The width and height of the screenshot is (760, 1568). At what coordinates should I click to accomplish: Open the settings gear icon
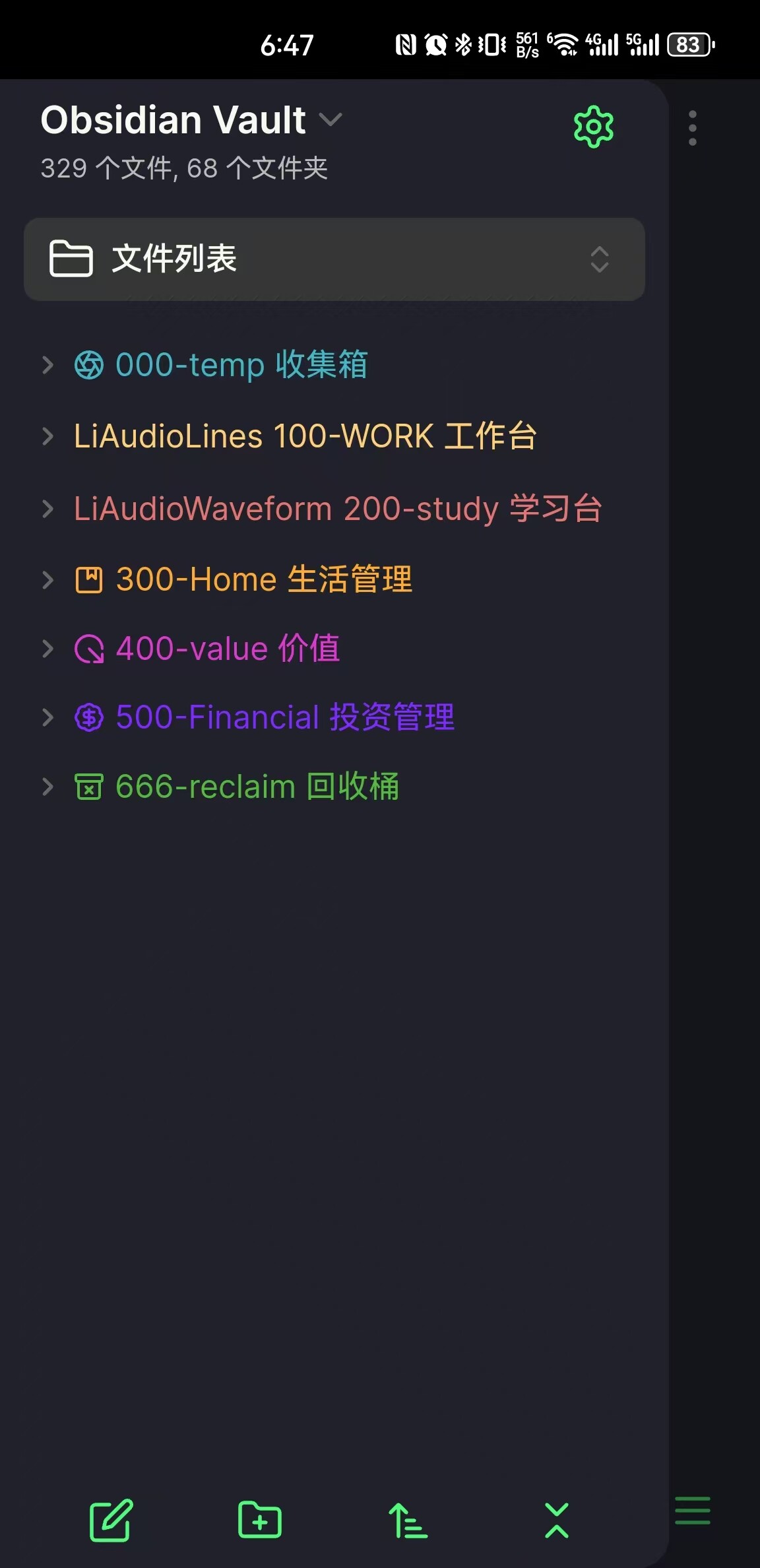(594, 127)
